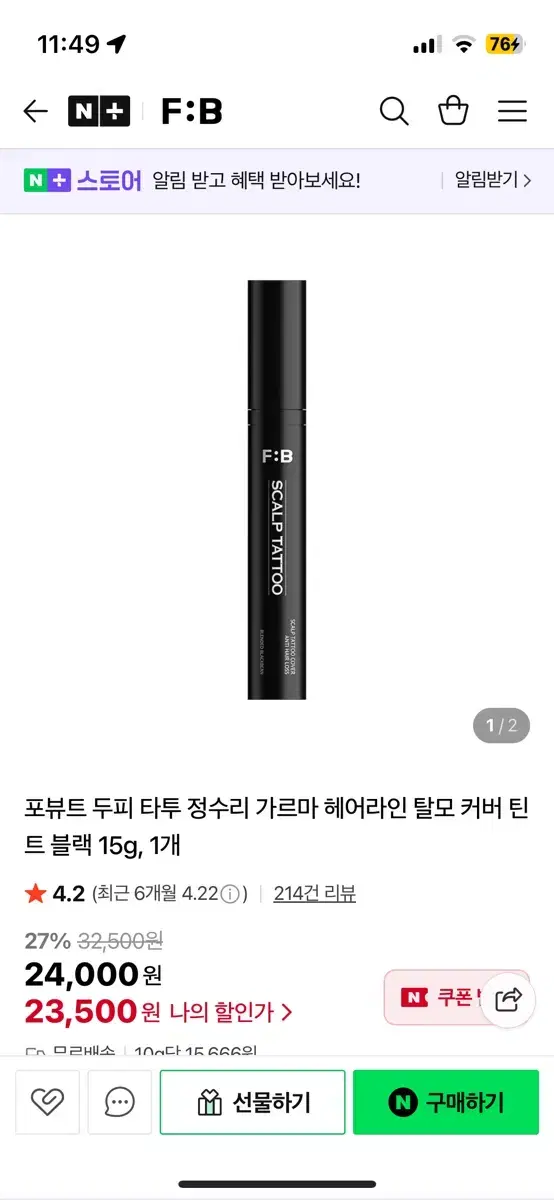Open the N+ store logo button

[x=99, y=111]
